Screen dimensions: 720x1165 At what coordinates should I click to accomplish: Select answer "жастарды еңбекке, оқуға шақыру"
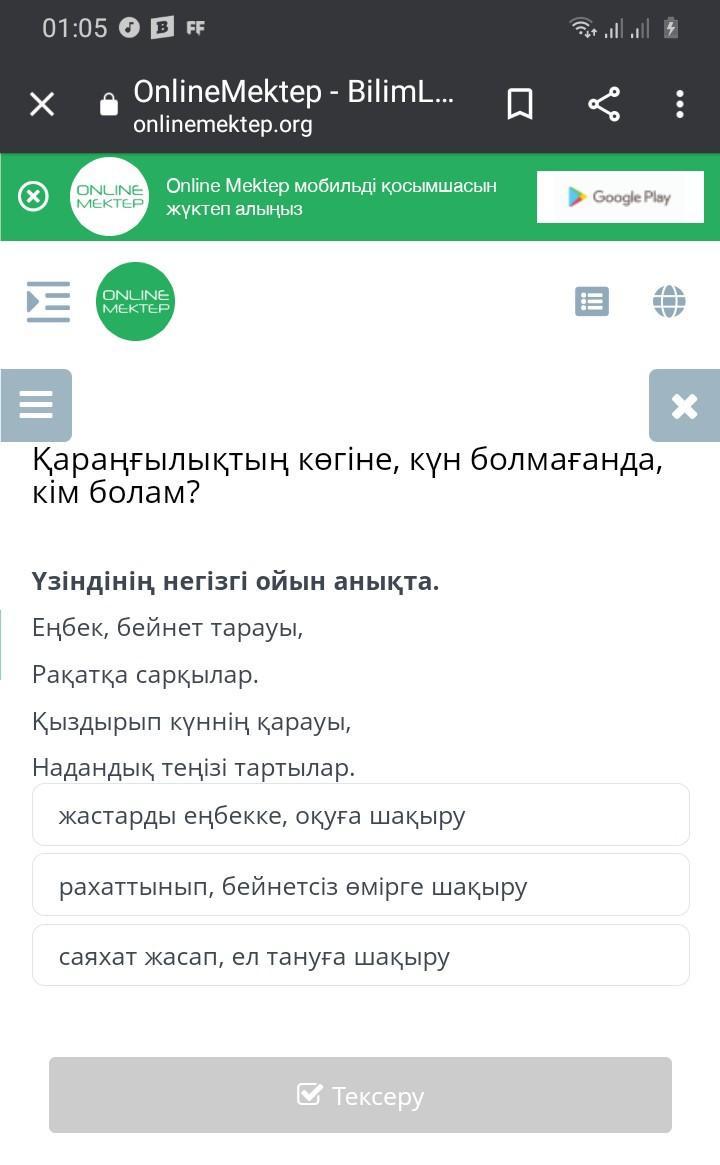point(360,815)
